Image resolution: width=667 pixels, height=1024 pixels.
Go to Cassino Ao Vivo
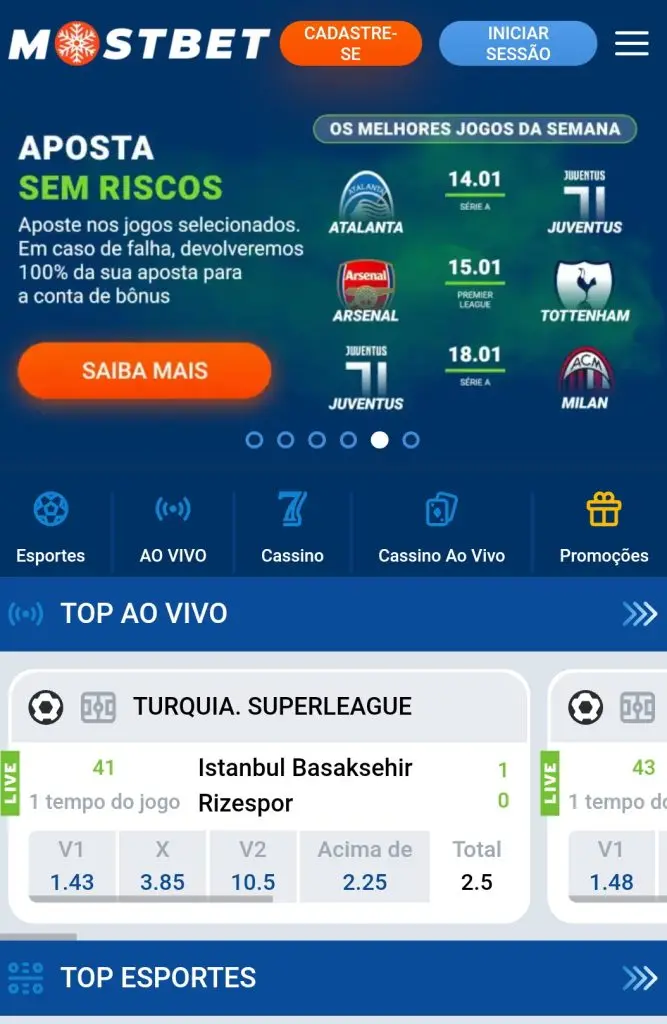(x=441, y=528)
